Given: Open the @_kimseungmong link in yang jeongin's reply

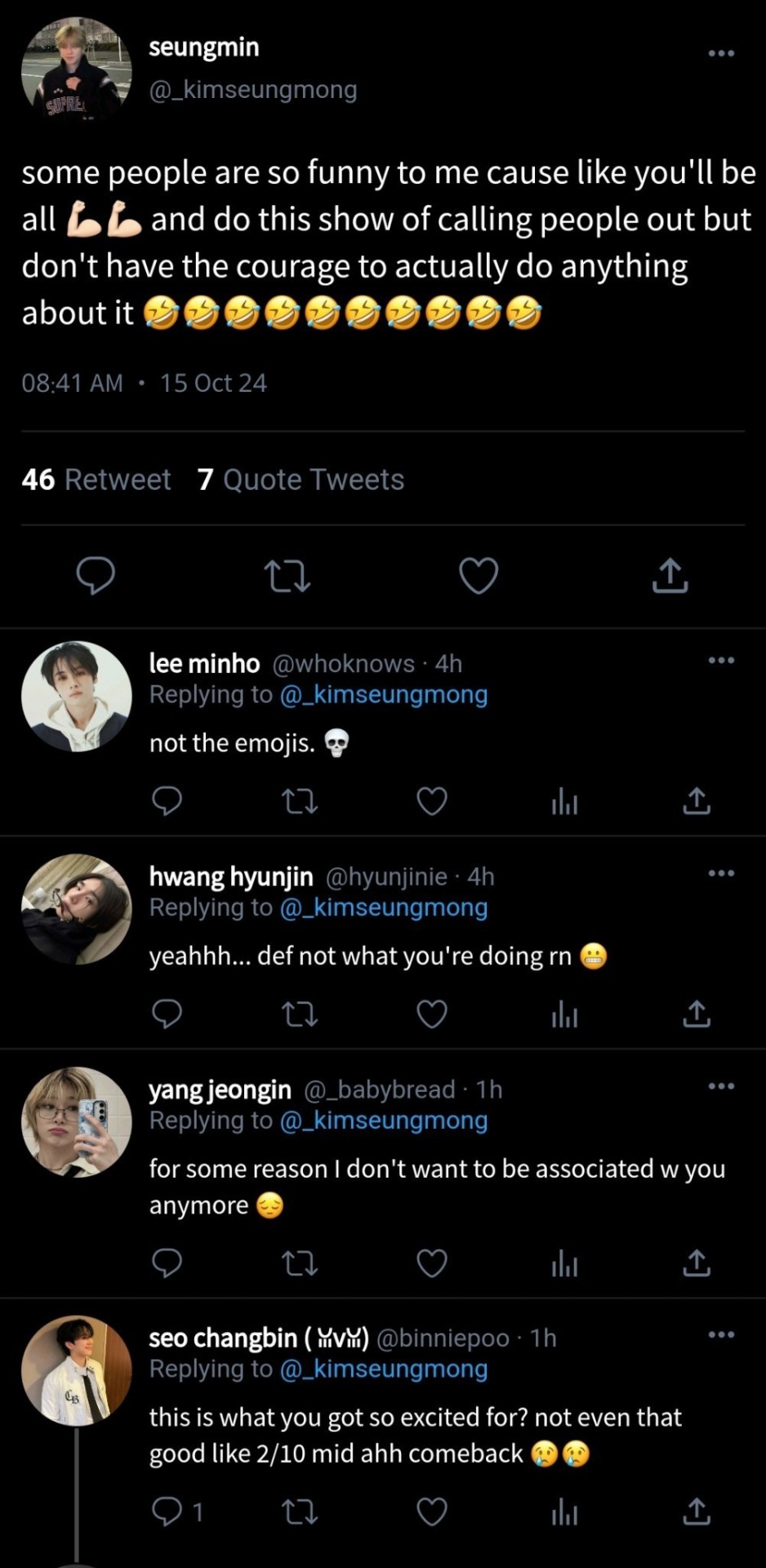Looking at the screenshot, I should pyautogui.click(x=383, y=1120).
